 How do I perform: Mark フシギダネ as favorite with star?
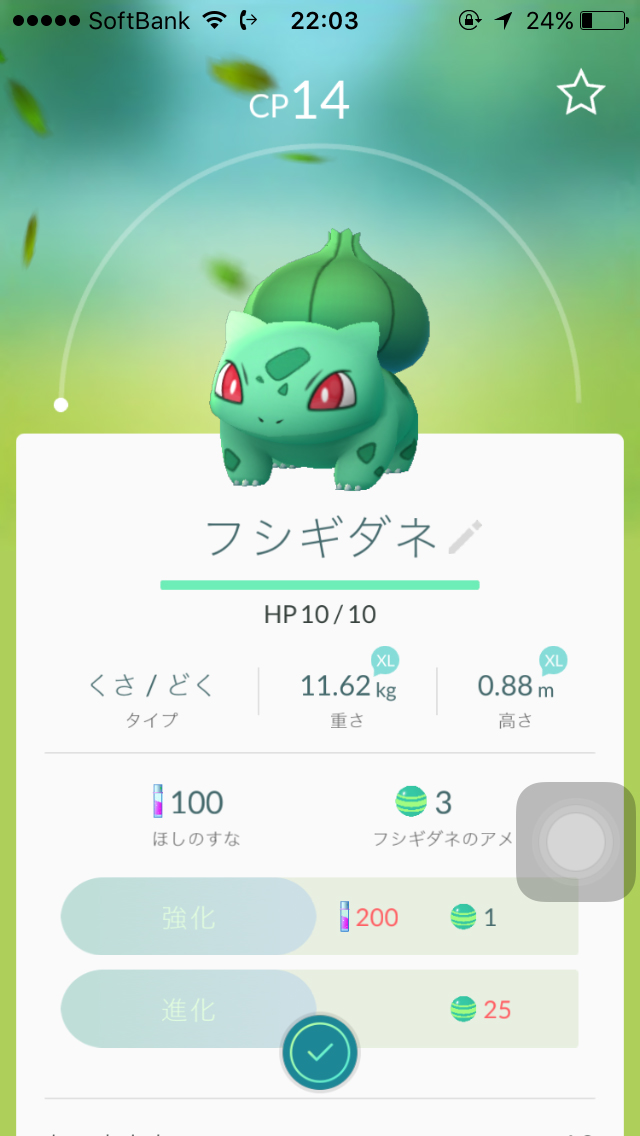tap(580, 93)
